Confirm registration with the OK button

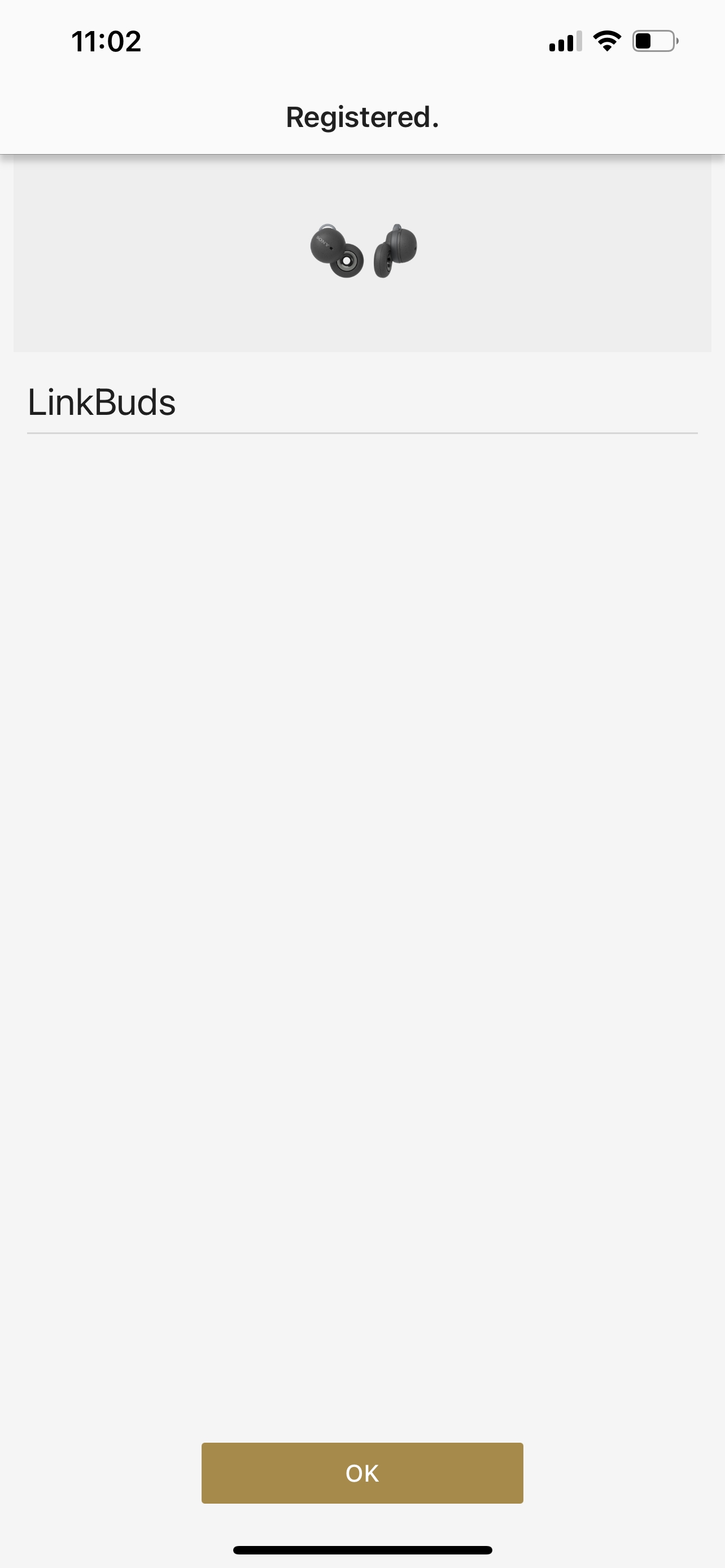[x=362, y=1473]
